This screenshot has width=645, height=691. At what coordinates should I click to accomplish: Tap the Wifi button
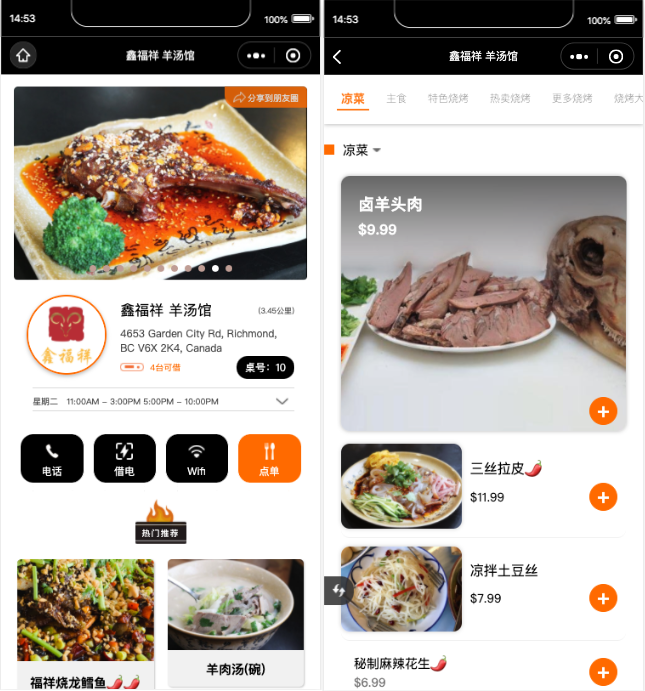pyautogui.click(x=197, y=458)
